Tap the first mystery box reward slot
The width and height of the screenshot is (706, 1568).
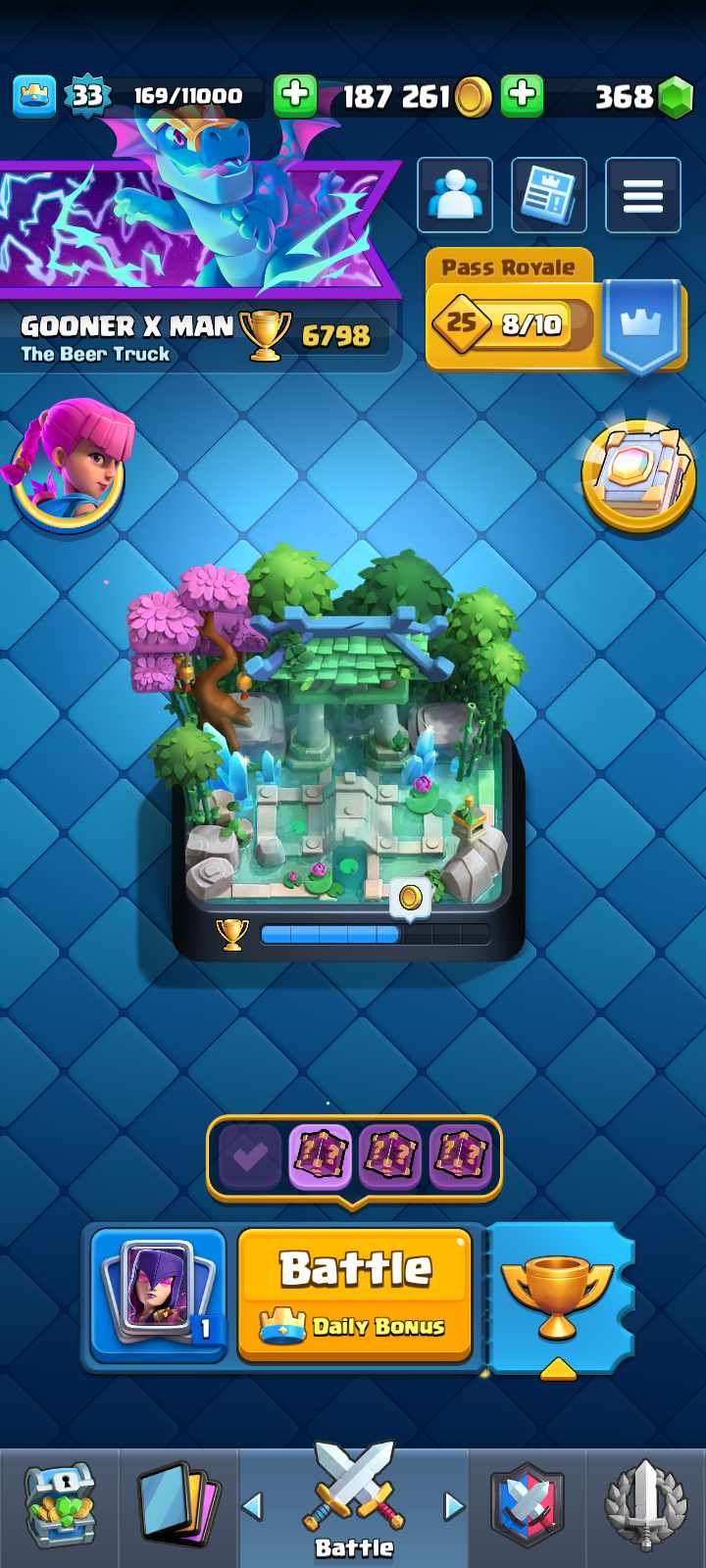tap(320, 1157)
